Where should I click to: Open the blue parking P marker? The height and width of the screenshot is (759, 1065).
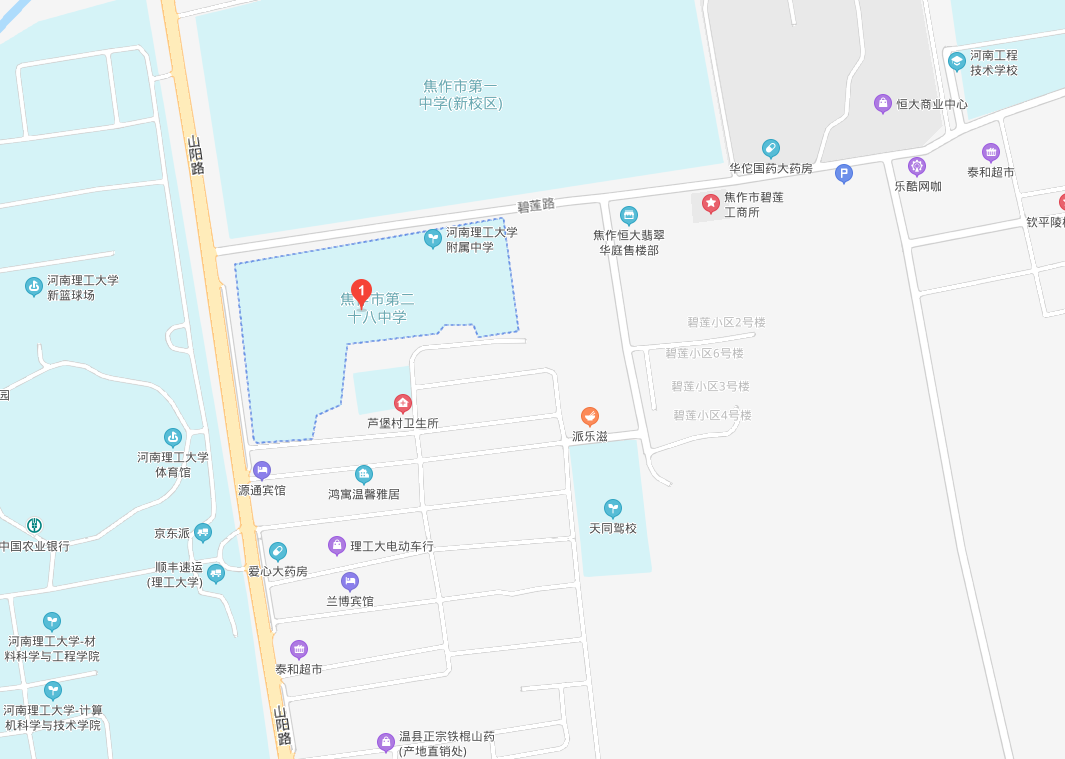pyautogui.click(x=844, y=173)
